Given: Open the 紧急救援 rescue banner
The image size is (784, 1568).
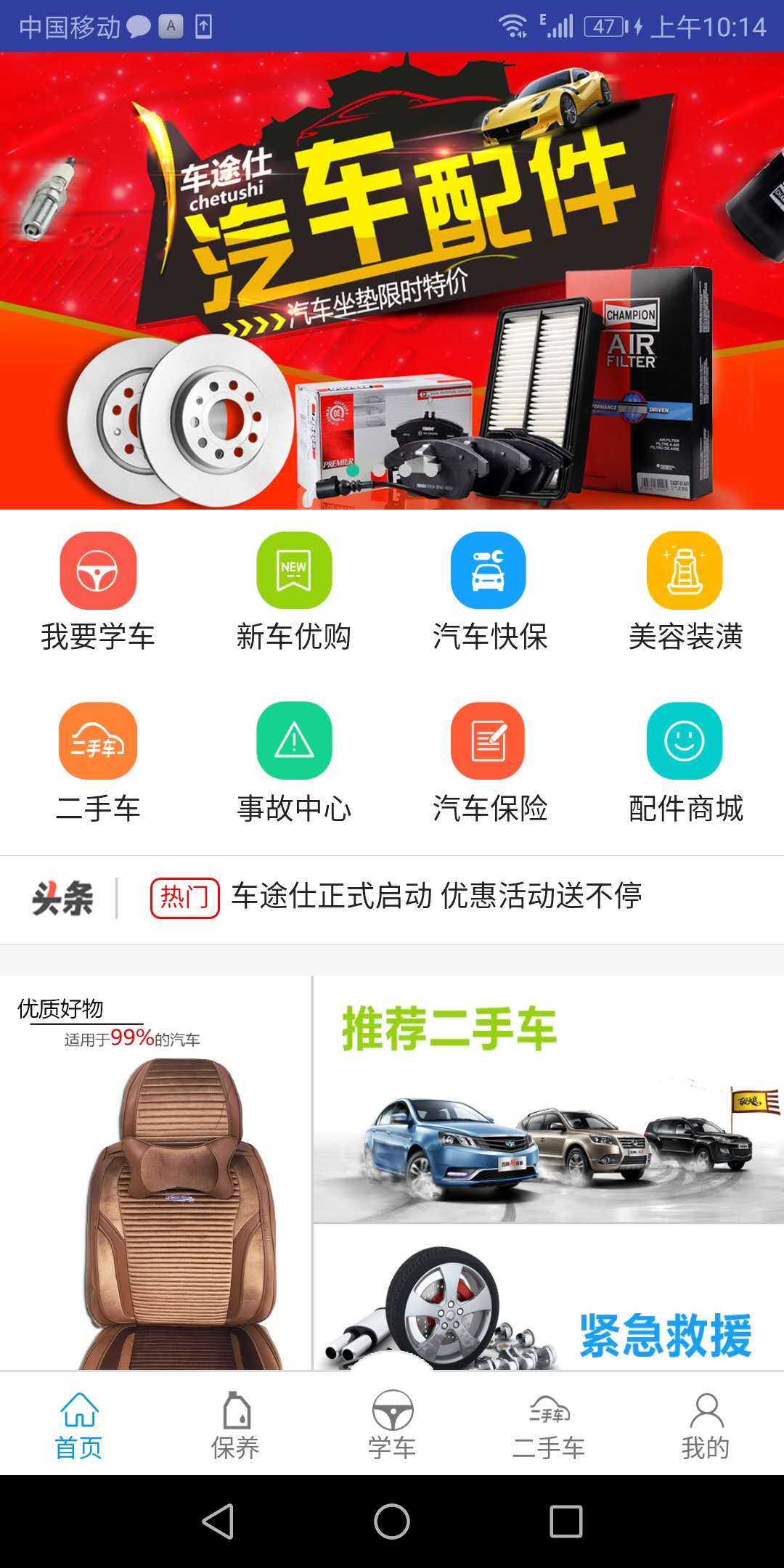Looking at the screenshot, I should [x=548, y=1307].
